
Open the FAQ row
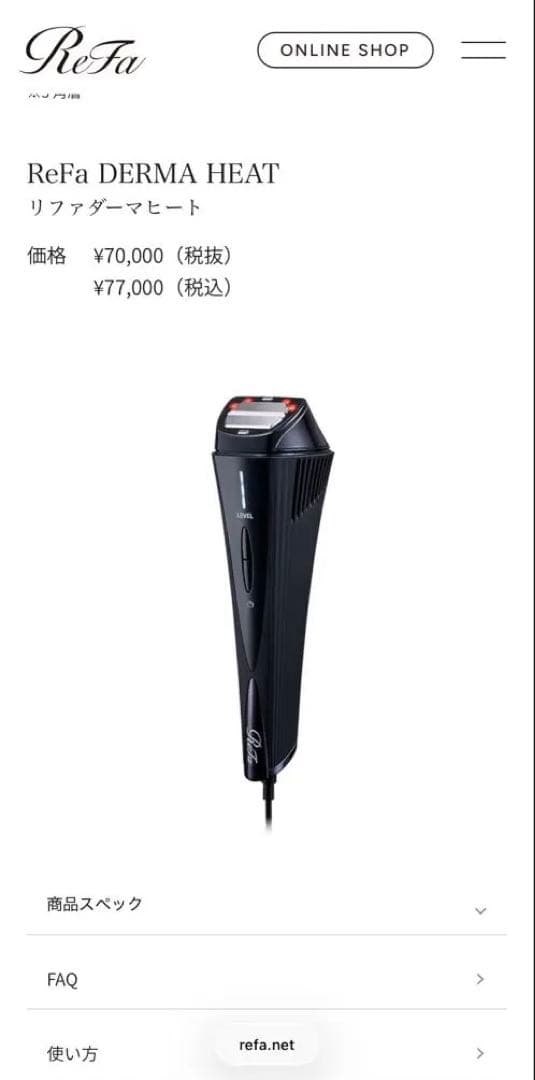(x=266, y=979)
